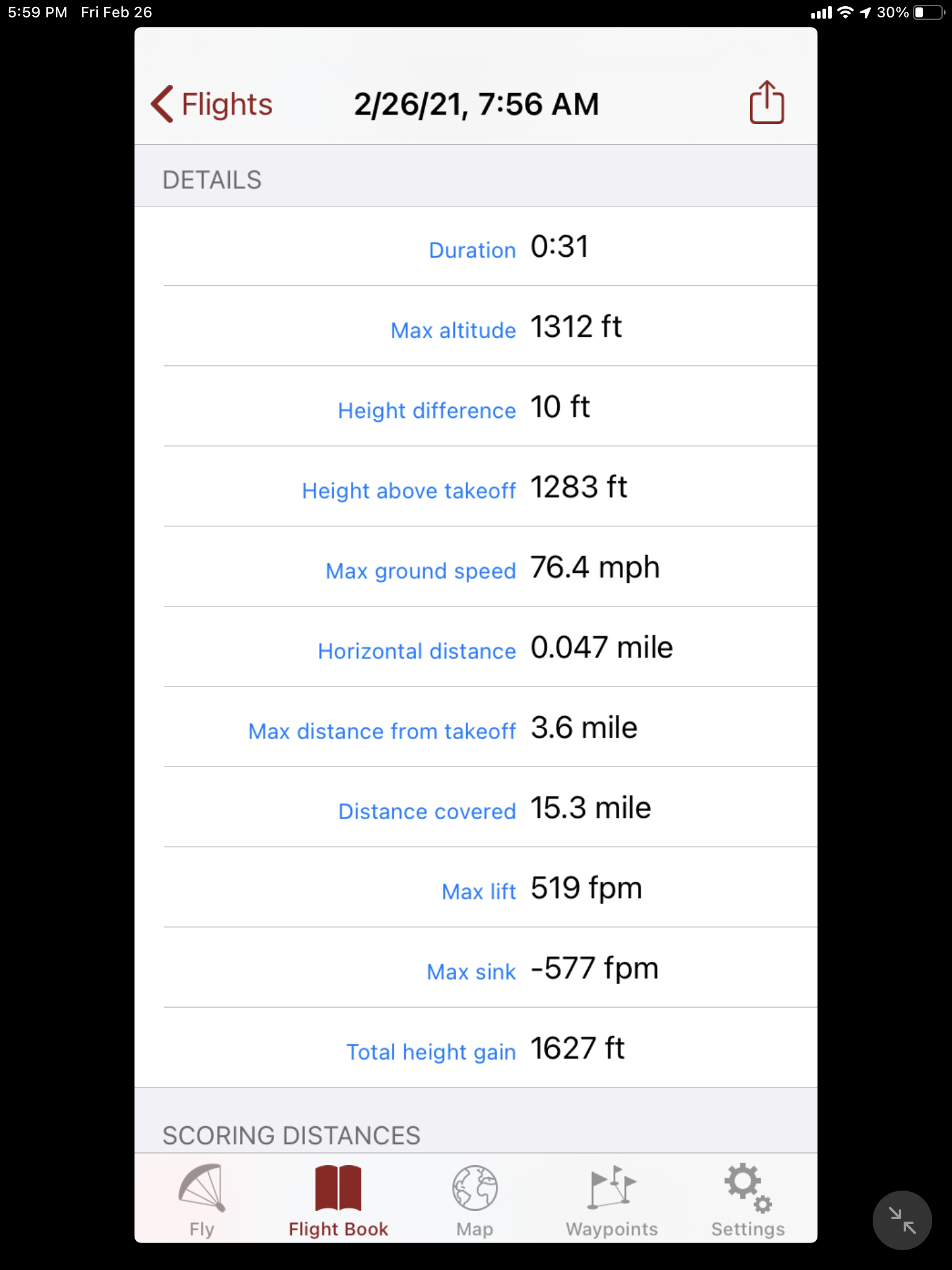
Task: Share this flight record
Action: (767, 103)
